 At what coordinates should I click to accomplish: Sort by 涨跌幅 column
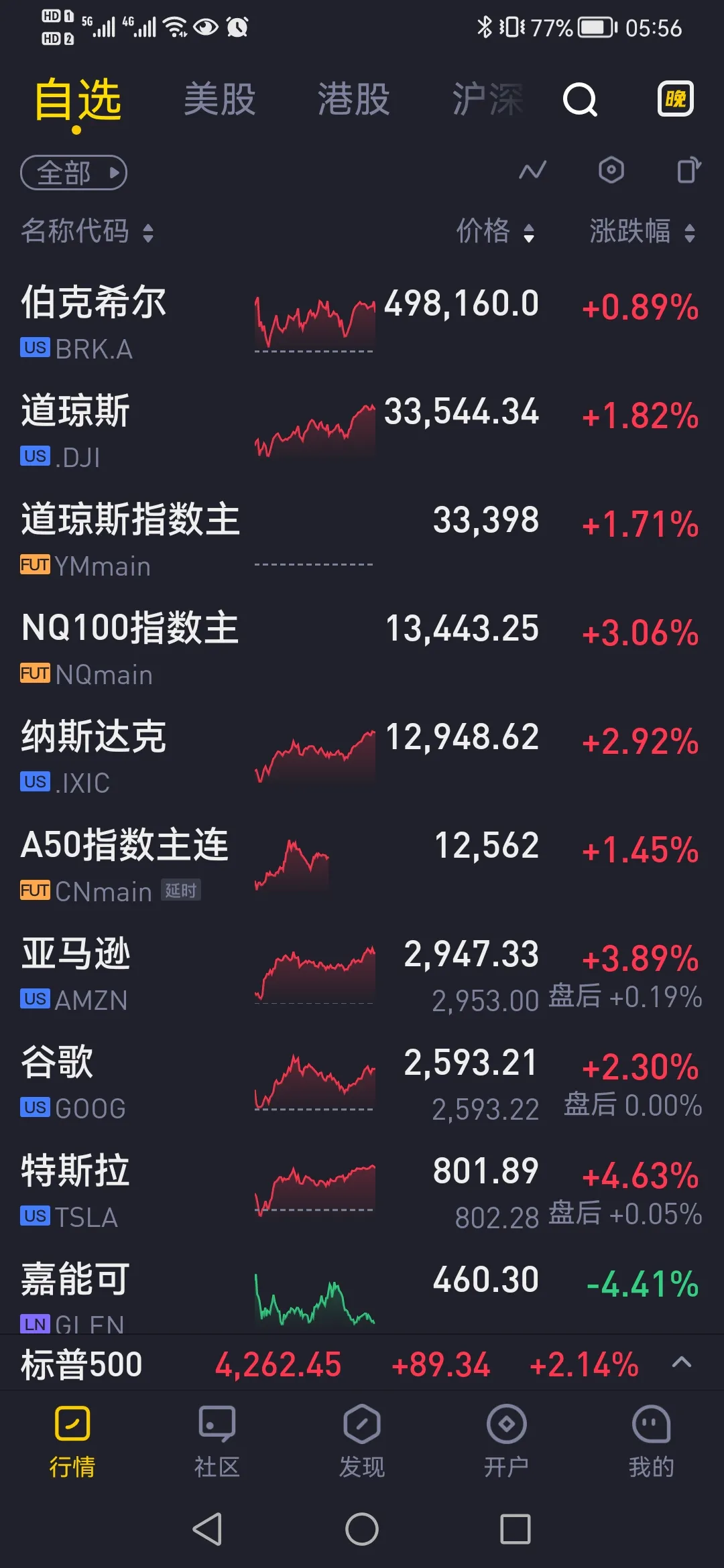(x=642, y=231)
